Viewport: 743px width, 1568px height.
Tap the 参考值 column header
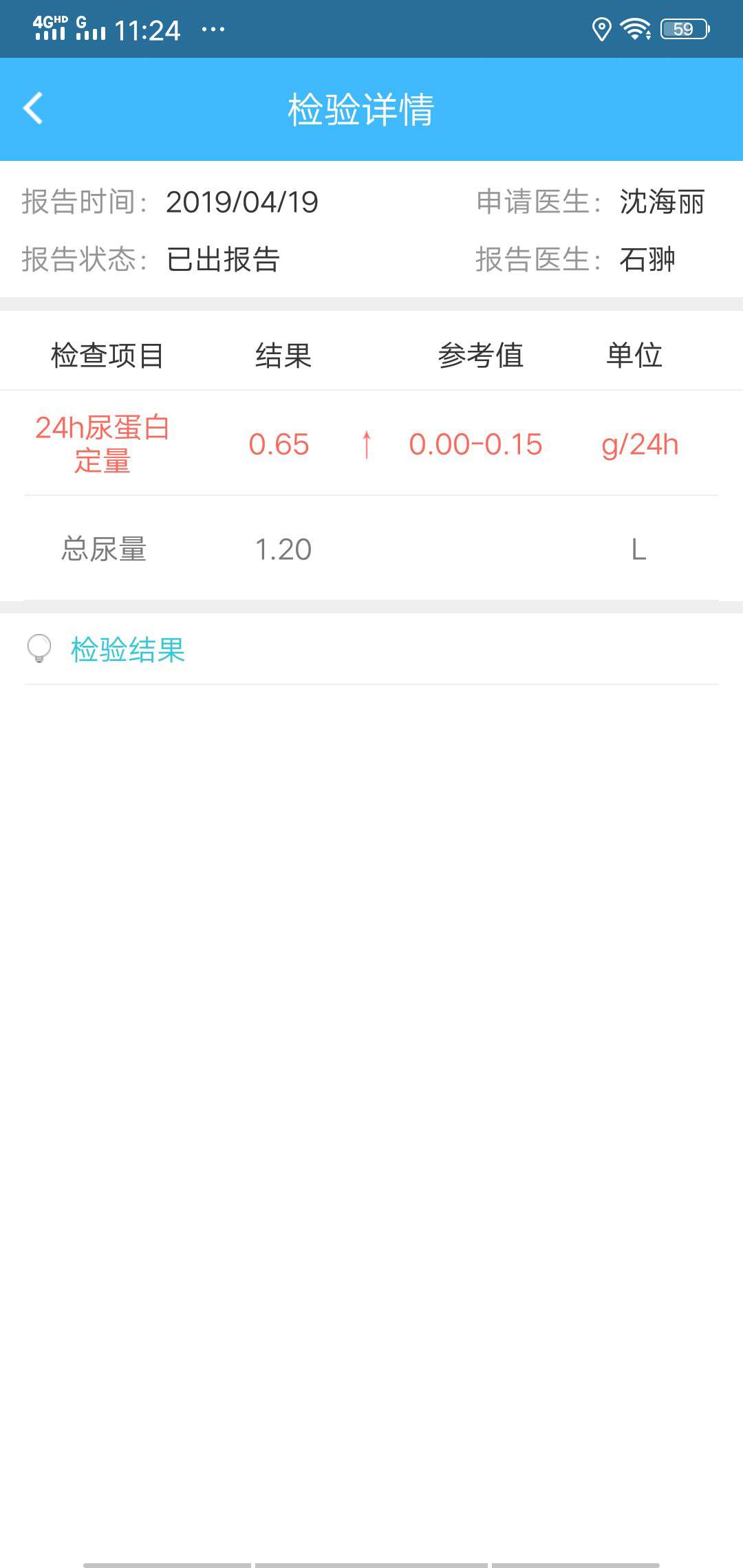tap(482, 355)
